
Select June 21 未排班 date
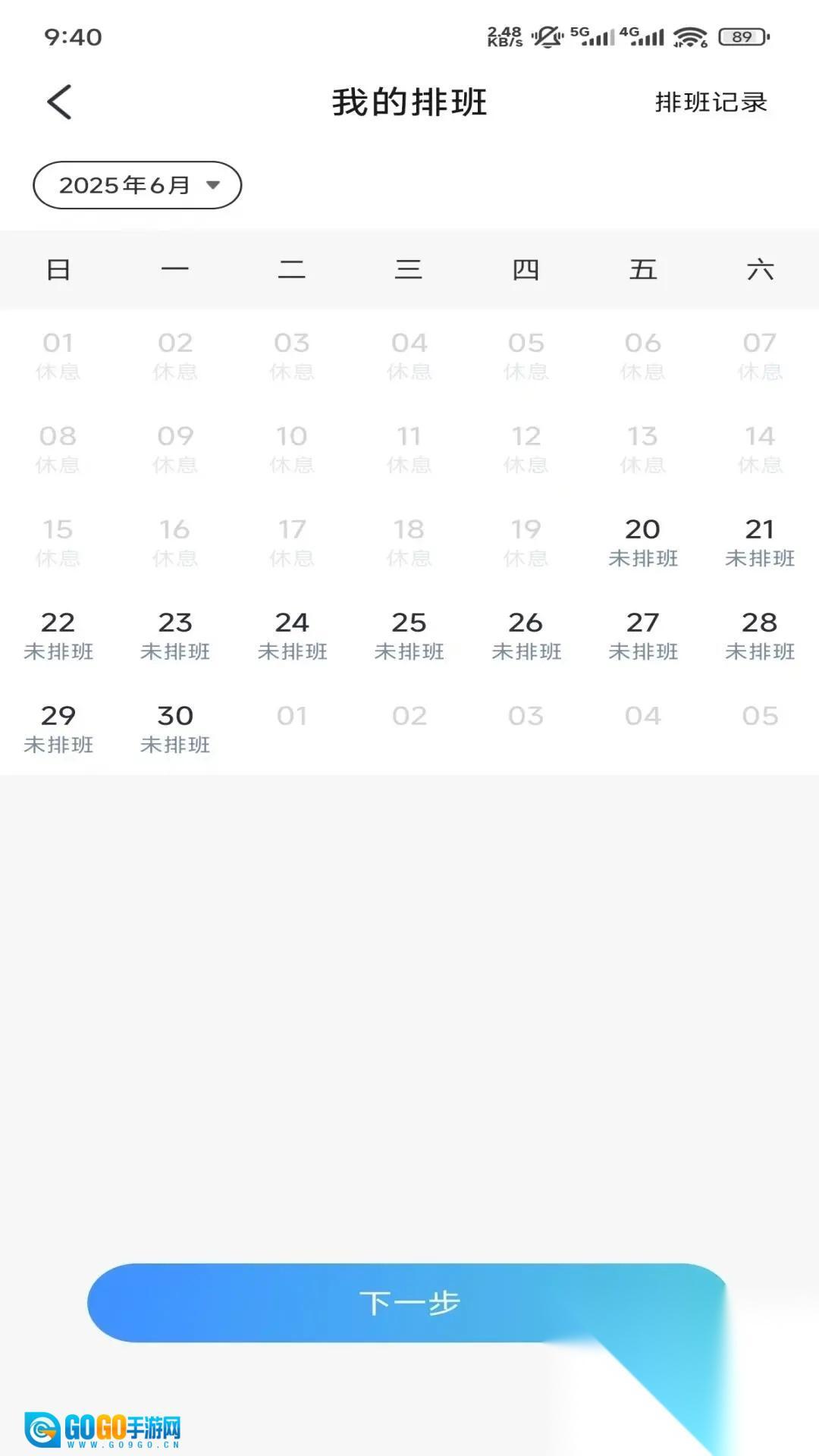759,541
